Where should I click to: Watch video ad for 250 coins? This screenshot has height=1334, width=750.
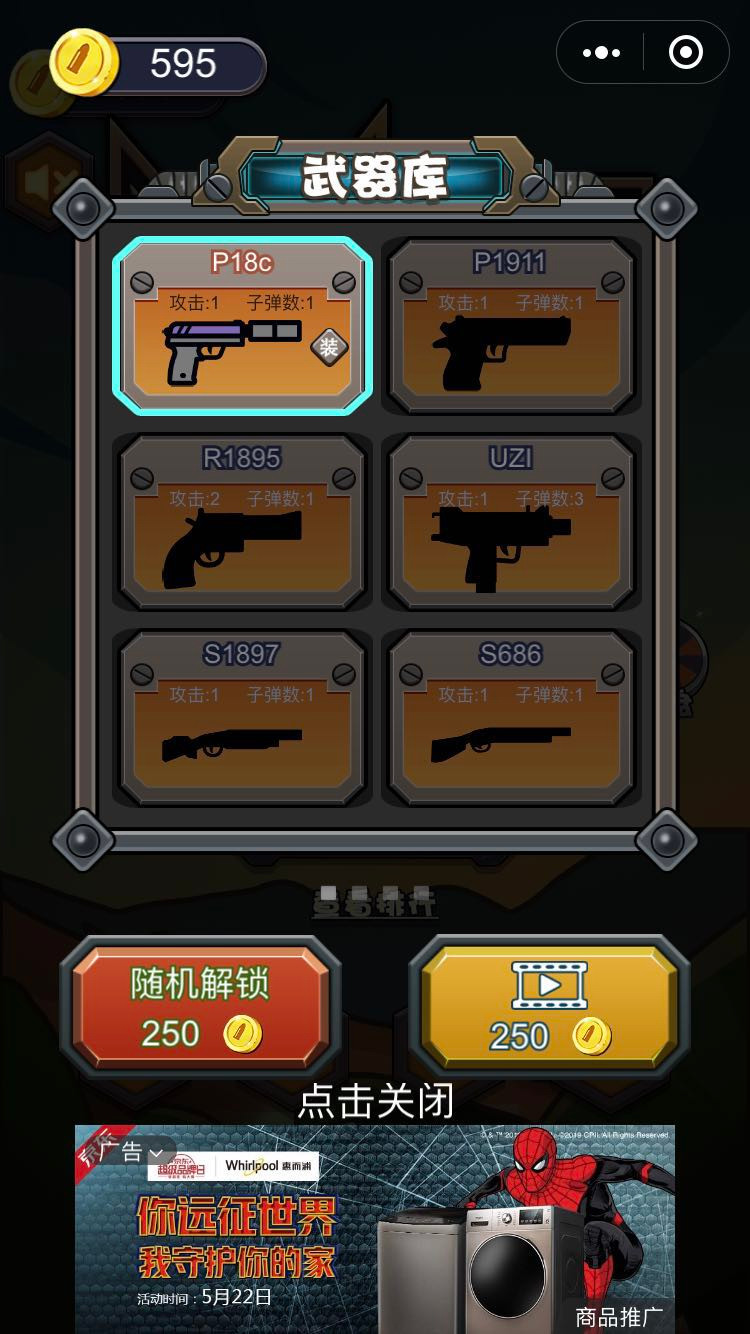pyautogui.click(x=549, y=1006)
